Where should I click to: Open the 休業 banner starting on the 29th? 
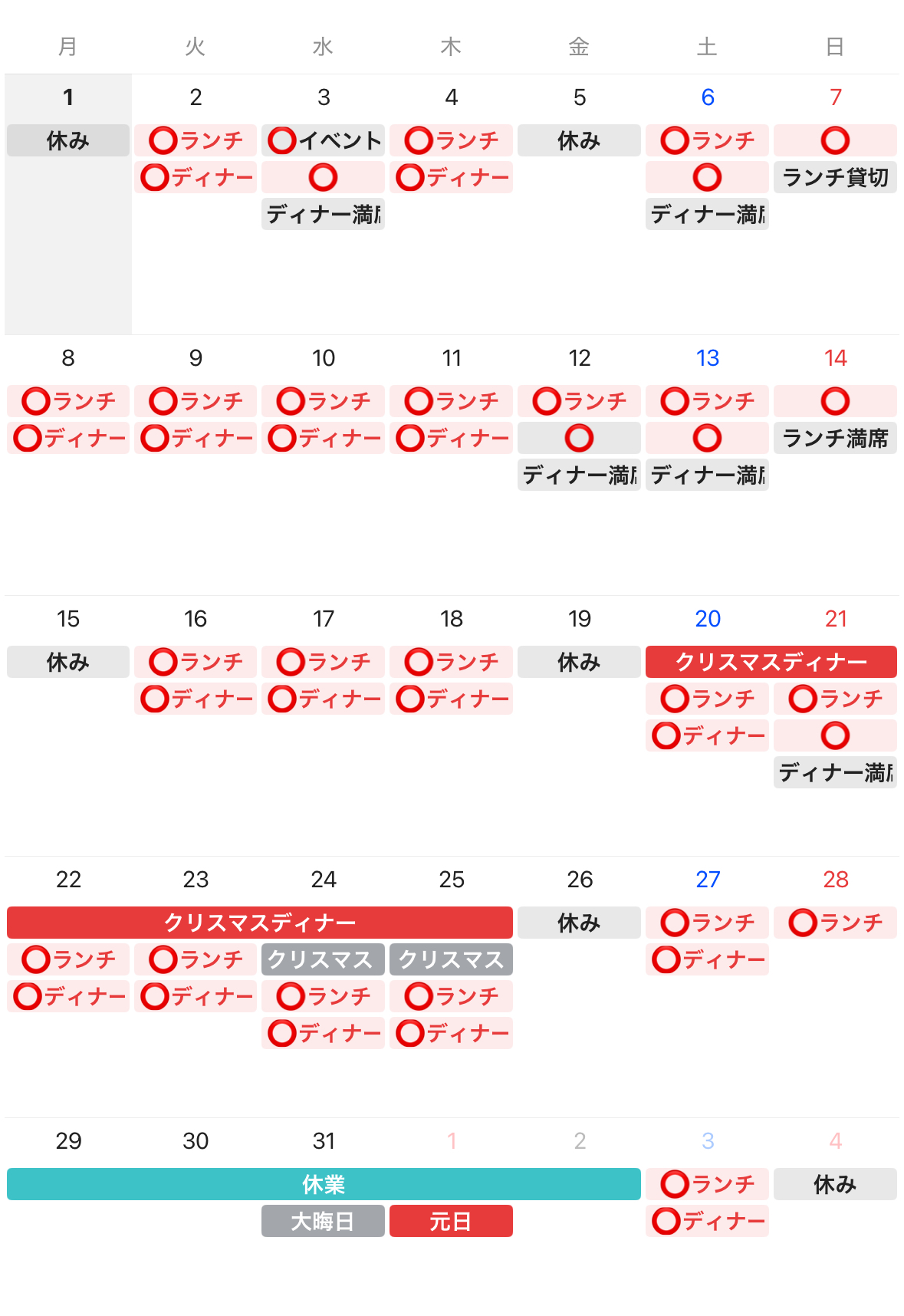(x=324, y=1185)
